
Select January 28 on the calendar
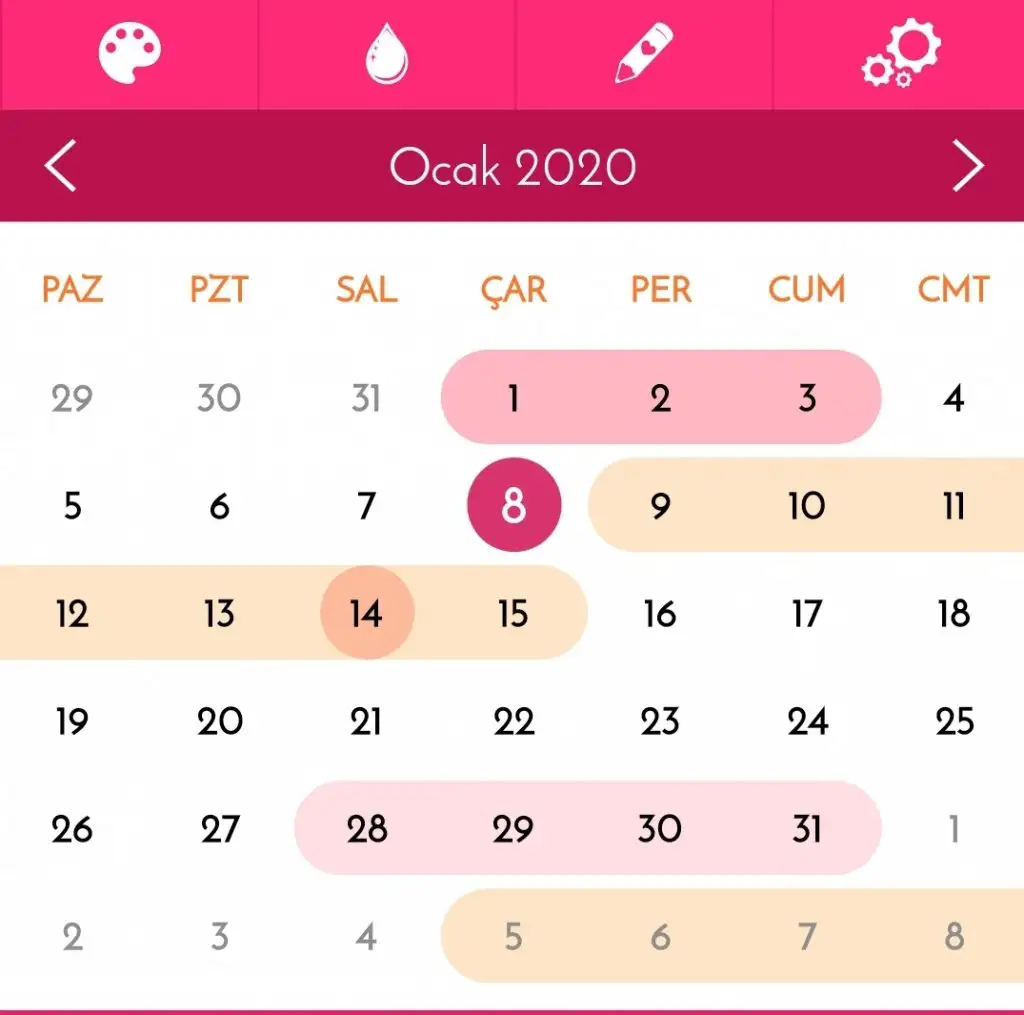click(x=366, y=829)
